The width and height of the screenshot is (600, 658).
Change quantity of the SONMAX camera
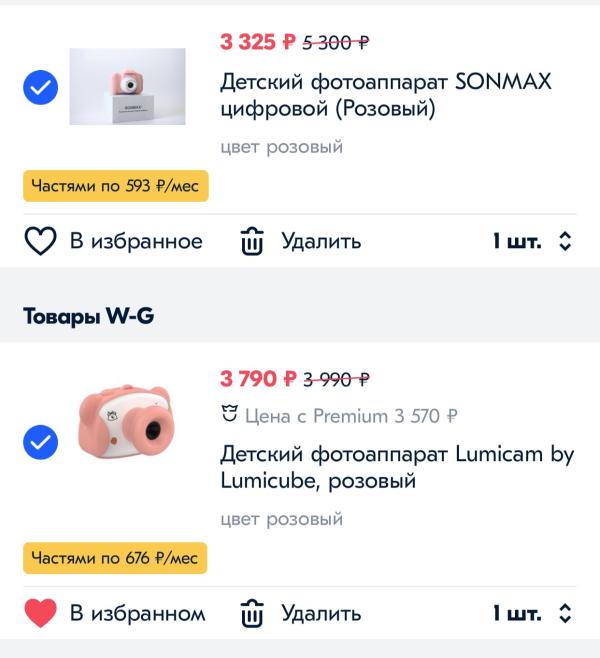532,241
